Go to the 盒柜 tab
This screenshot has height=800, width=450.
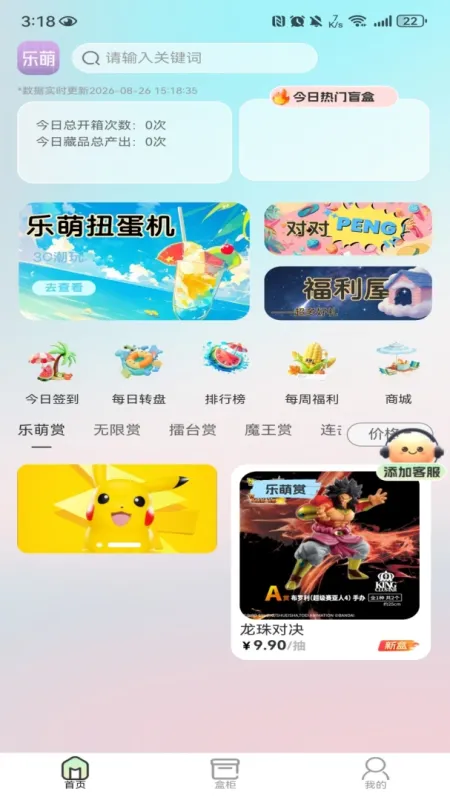pyautogui.click(x=225, y=773)
